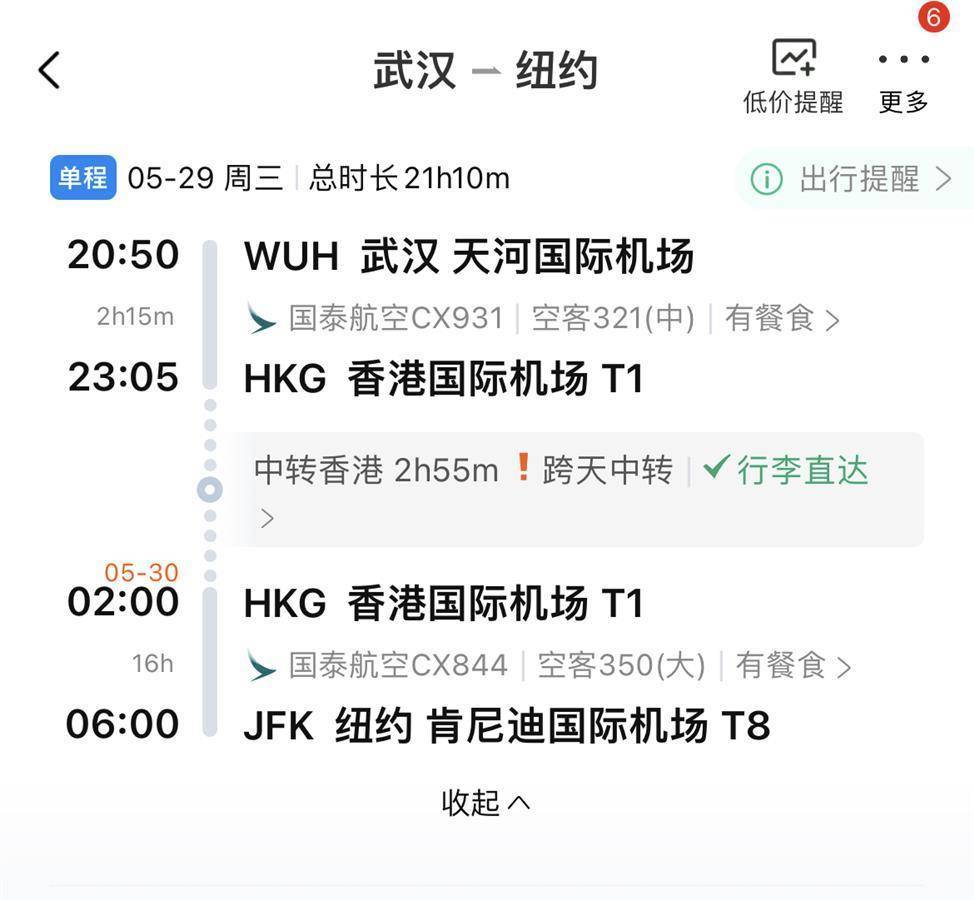This screenshot has width=974, height=900.
Task: View details of flight 国泰航空CX844
Action: tap(550, 666)
